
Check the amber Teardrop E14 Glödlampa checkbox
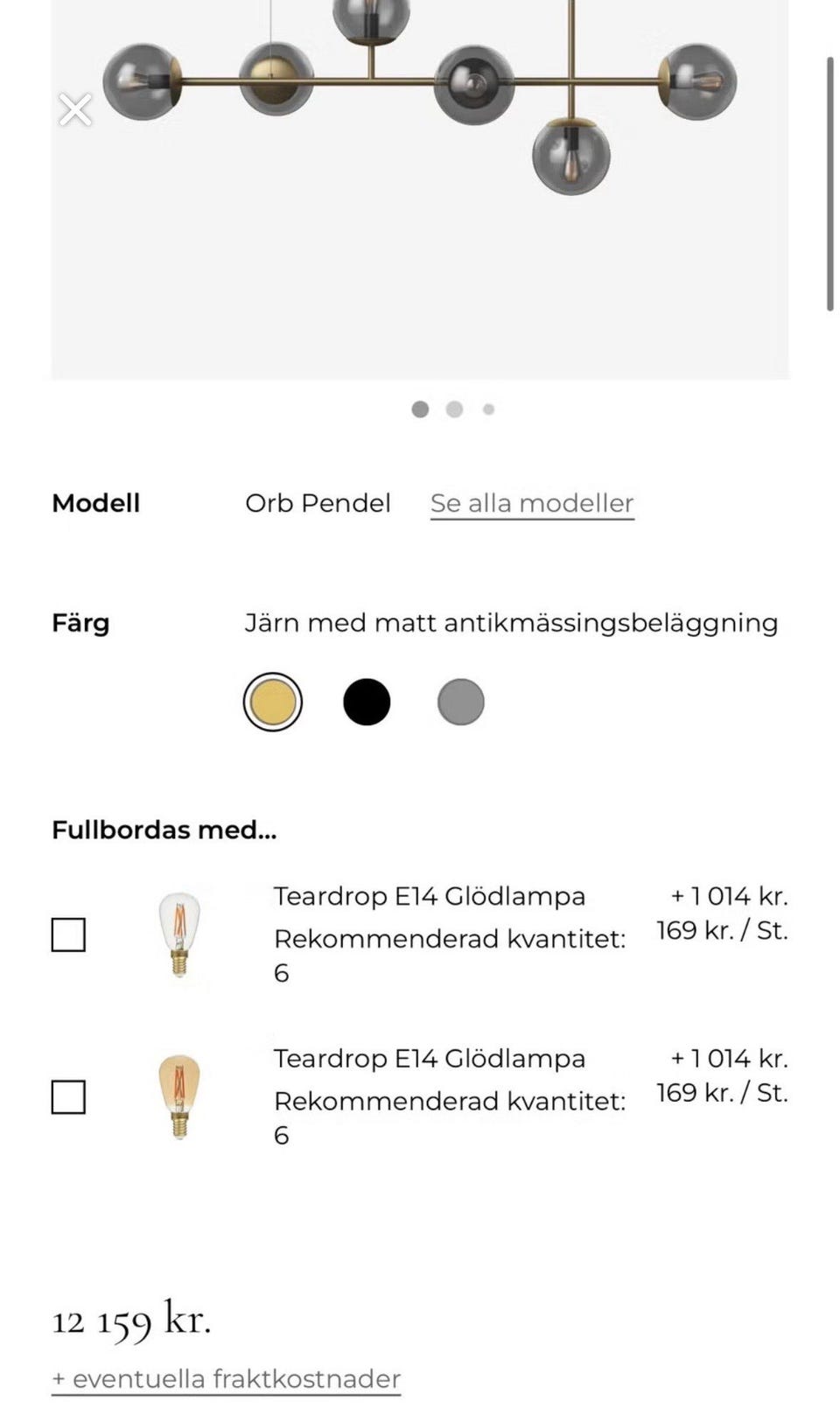(69, 1098)
